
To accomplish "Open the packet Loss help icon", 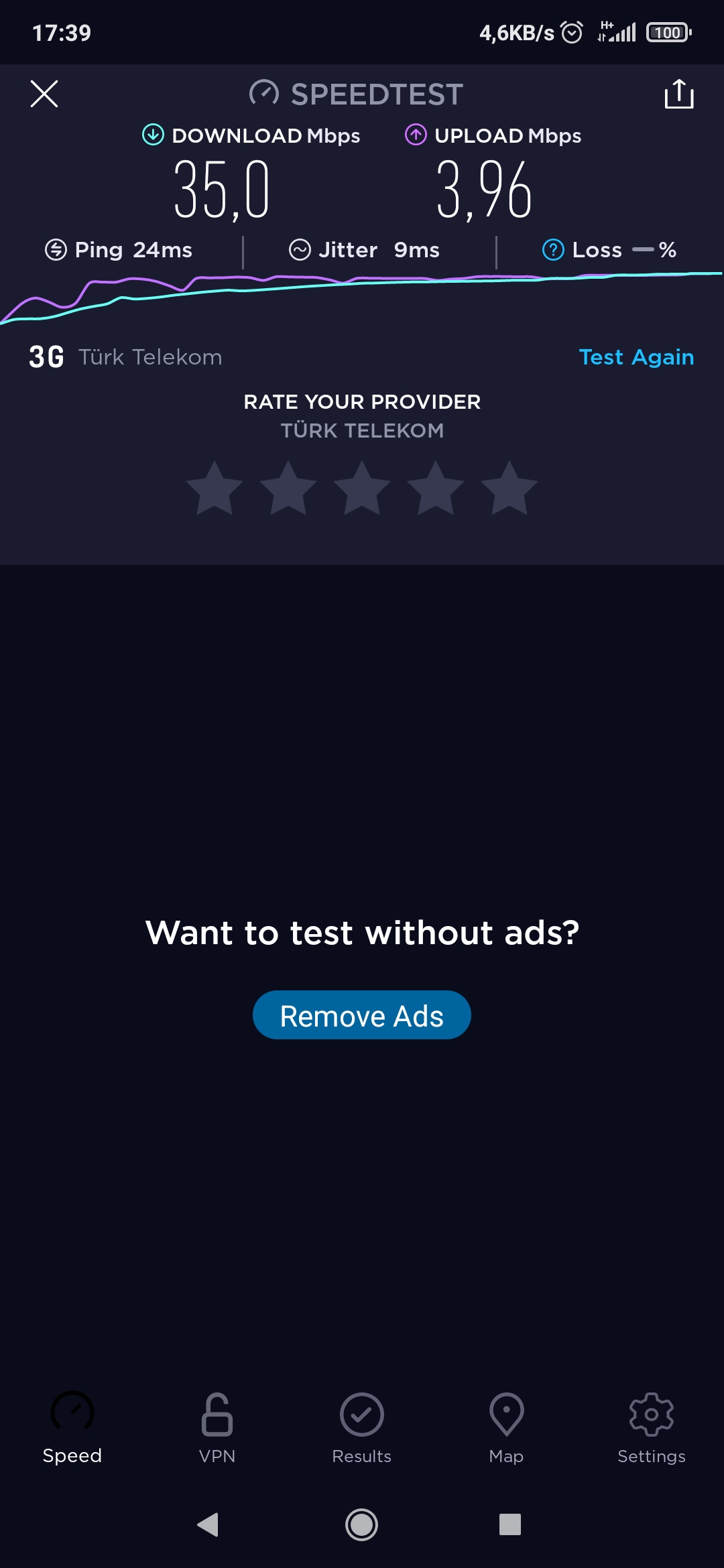I will coord(553,250).
